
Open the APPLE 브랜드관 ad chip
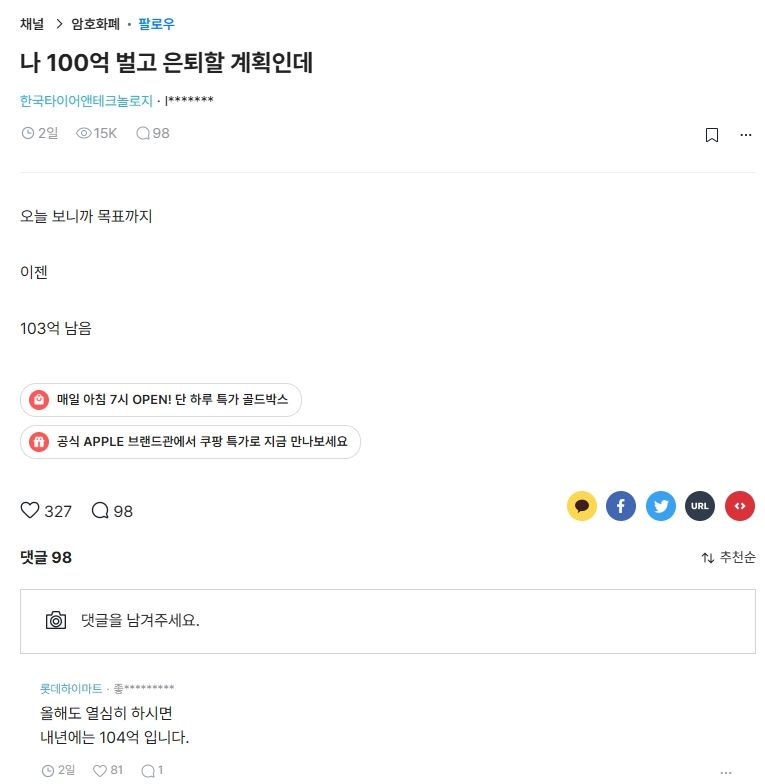(x=190, y=441)
